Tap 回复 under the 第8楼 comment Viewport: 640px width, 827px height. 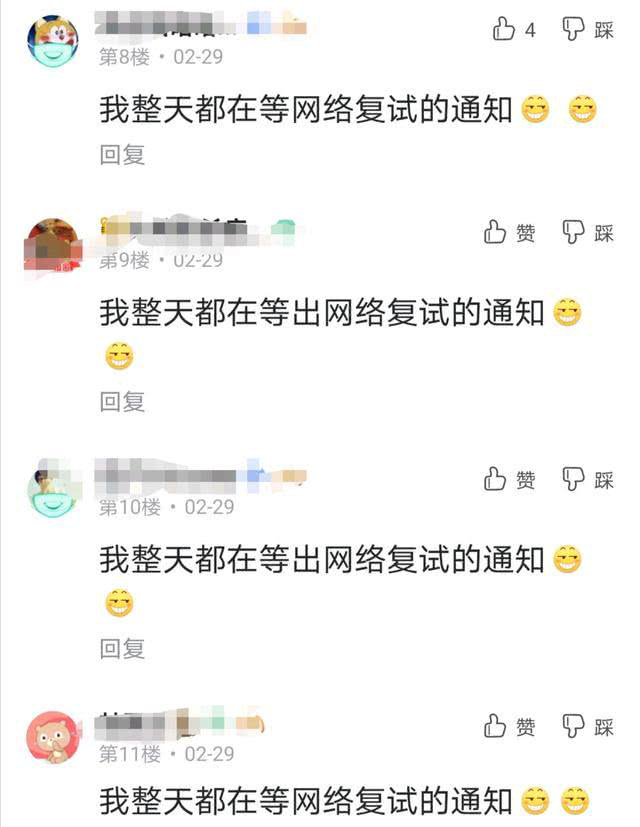click(x=122, y=154)
